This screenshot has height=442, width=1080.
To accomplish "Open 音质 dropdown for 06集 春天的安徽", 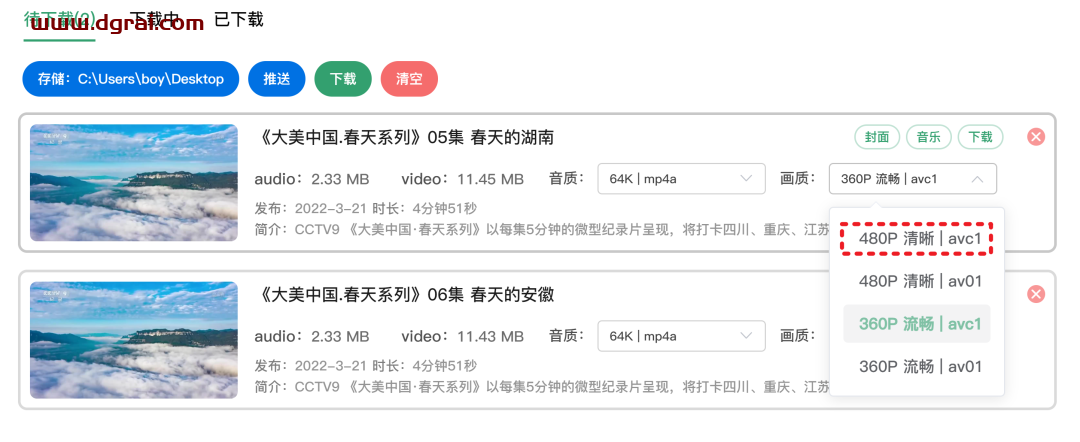I will 681,336.
